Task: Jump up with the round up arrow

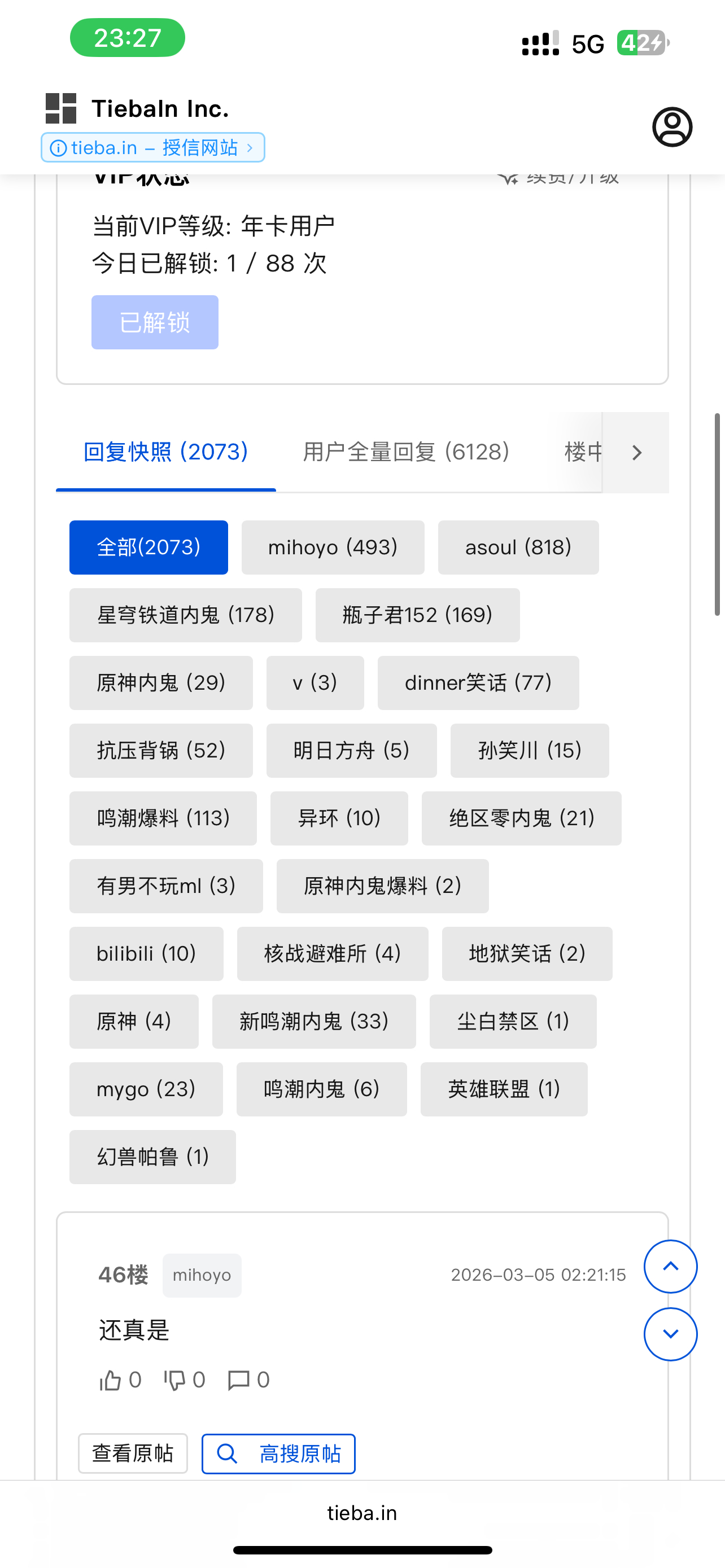Action: tap(670, 1266)
